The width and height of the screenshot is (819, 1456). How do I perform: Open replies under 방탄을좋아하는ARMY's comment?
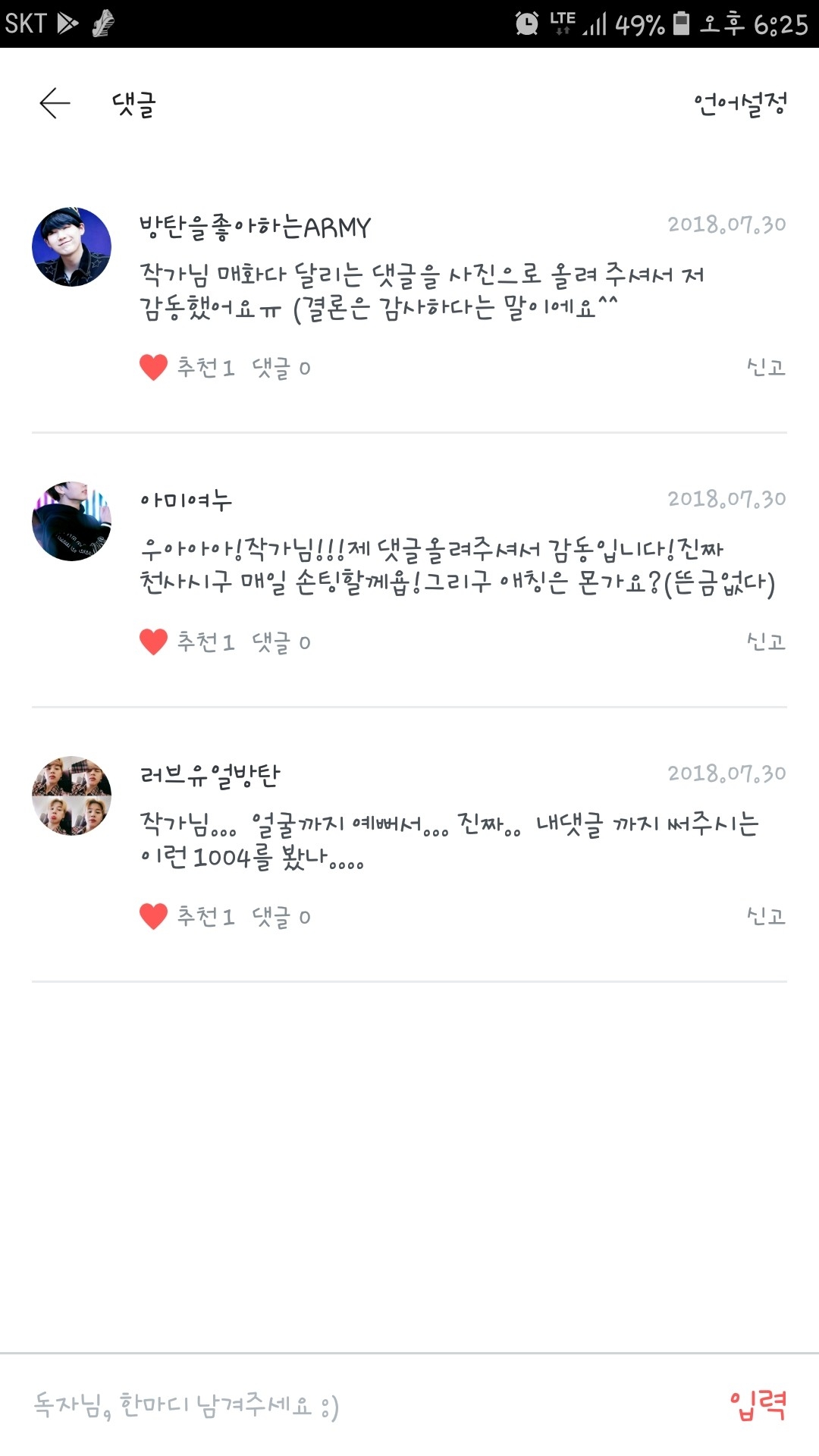[281, 368]
